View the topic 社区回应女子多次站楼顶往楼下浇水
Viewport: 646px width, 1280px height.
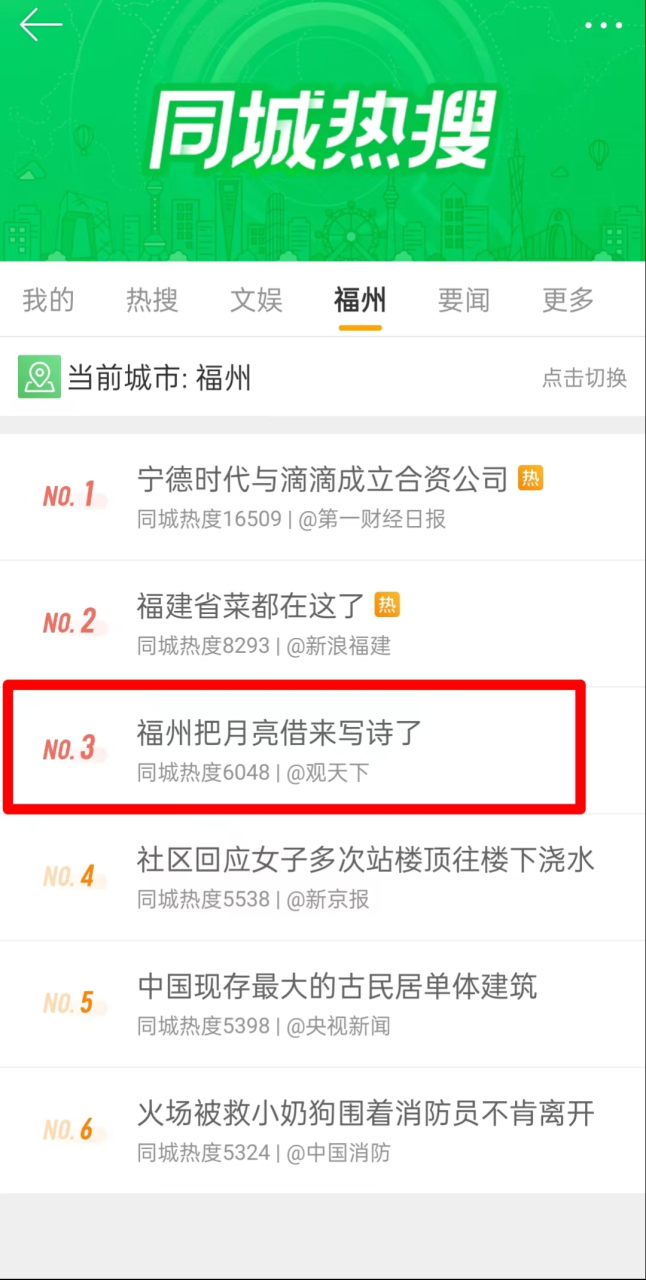366,860
